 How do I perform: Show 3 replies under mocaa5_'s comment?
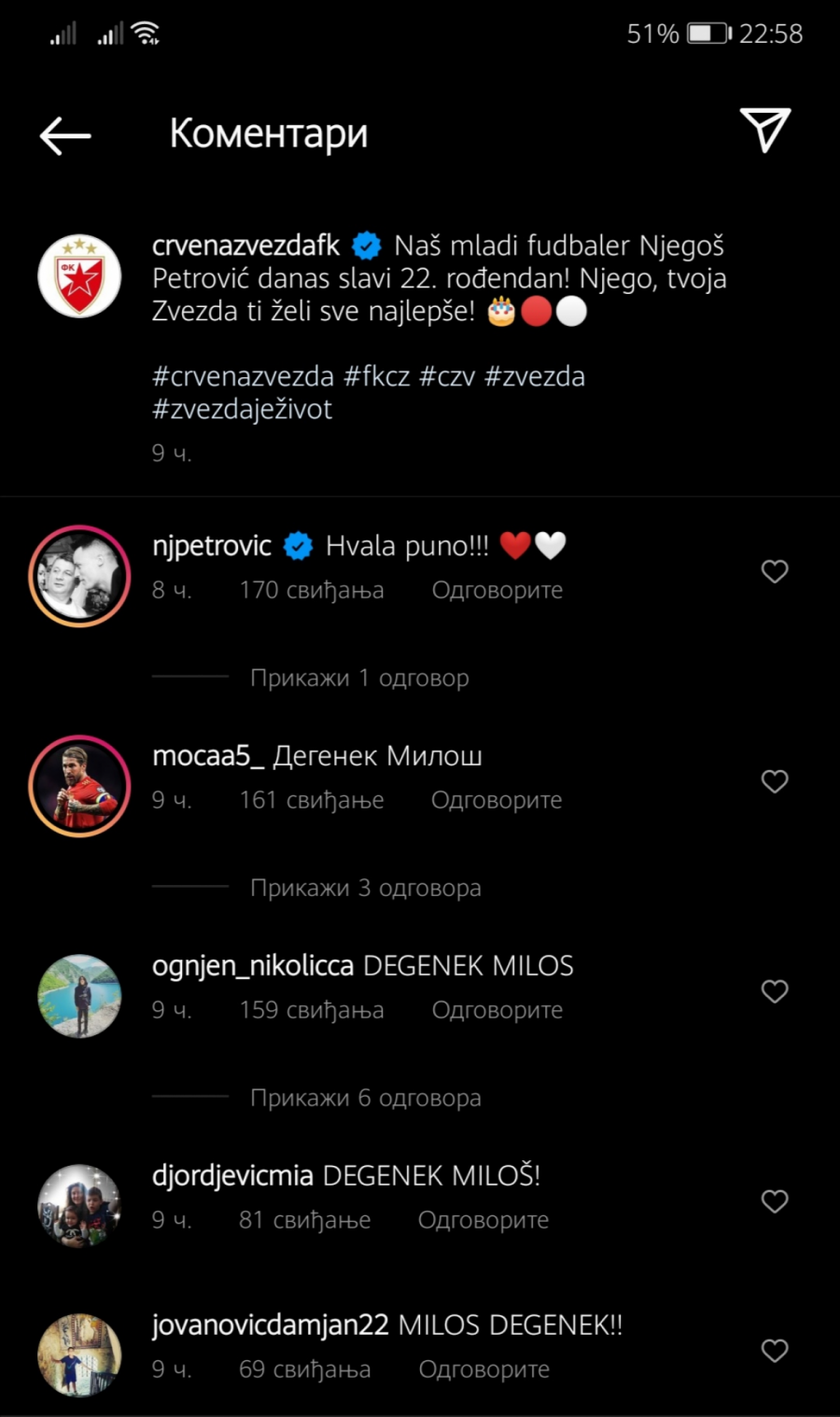pyautogui.click(x=365, y=888)
